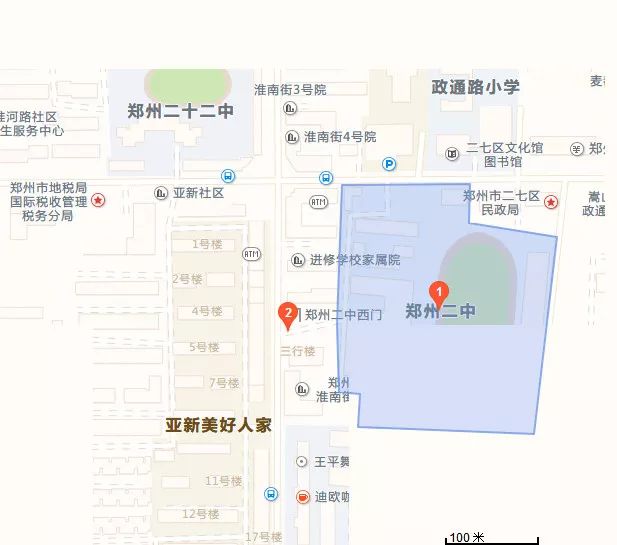Viewport: 617px width, 545px height.
Task: Open the blue parking icon on the map
Action: point(390,164)
